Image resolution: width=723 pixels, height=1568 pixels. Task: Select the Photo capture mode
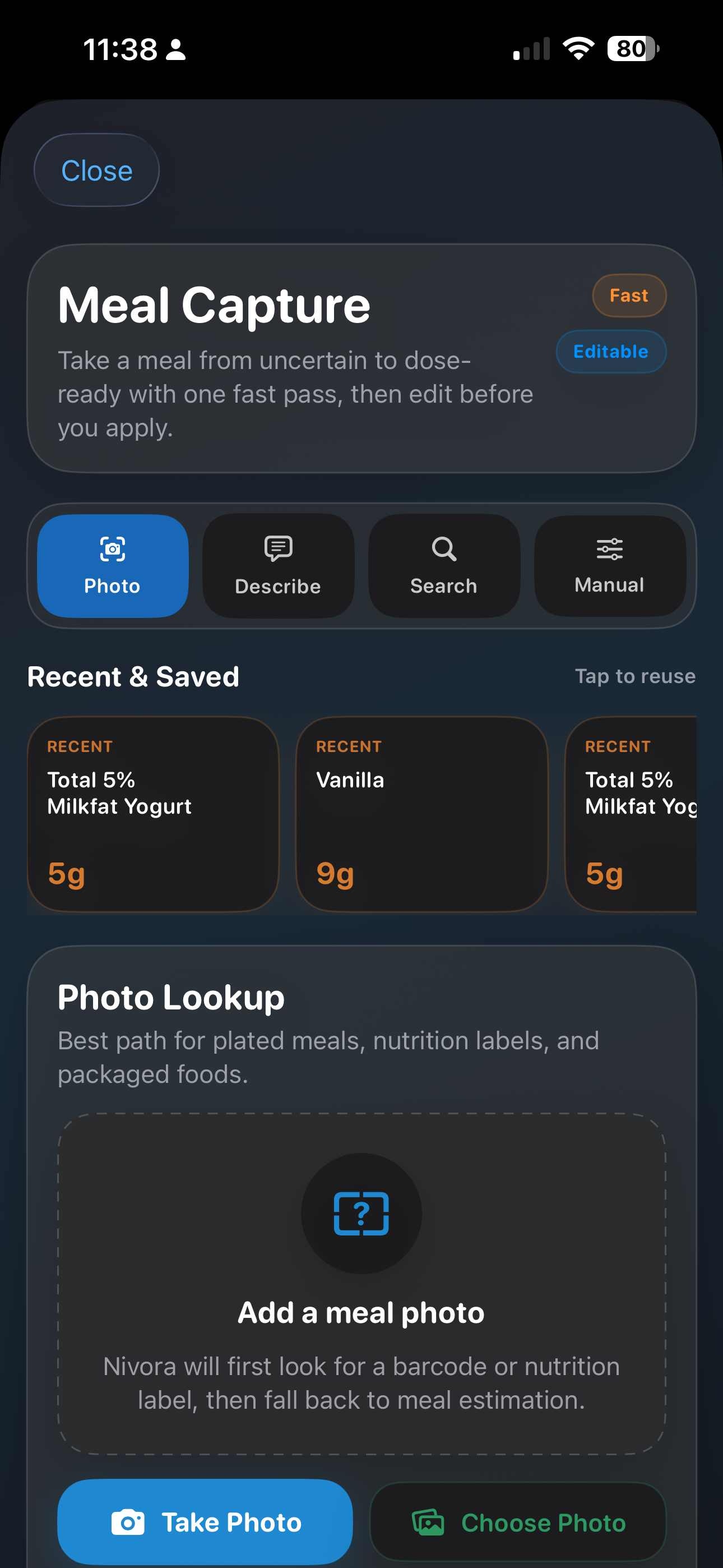pyautogui.click(x=113, y=566)
